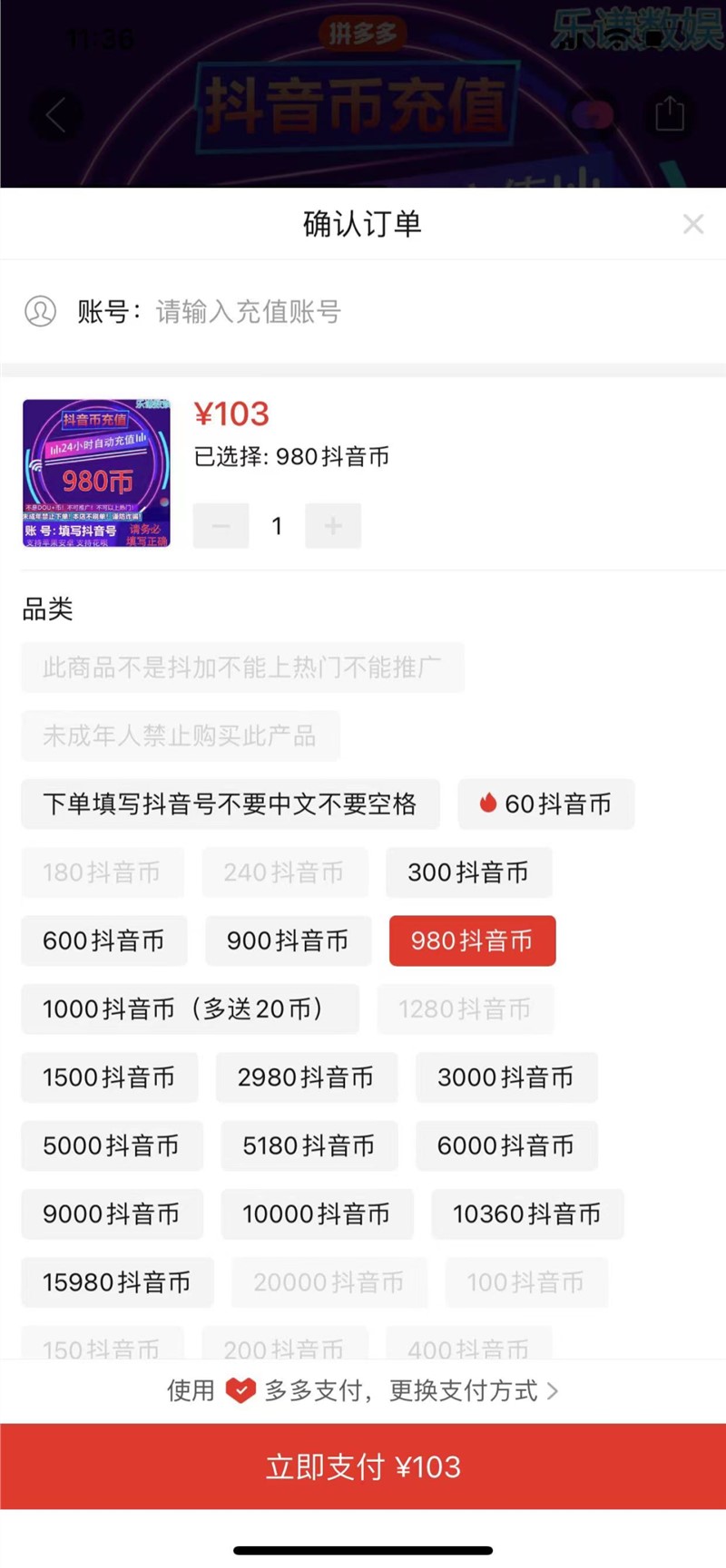Pick the 3000抖音币 option

click(505, 1077)
